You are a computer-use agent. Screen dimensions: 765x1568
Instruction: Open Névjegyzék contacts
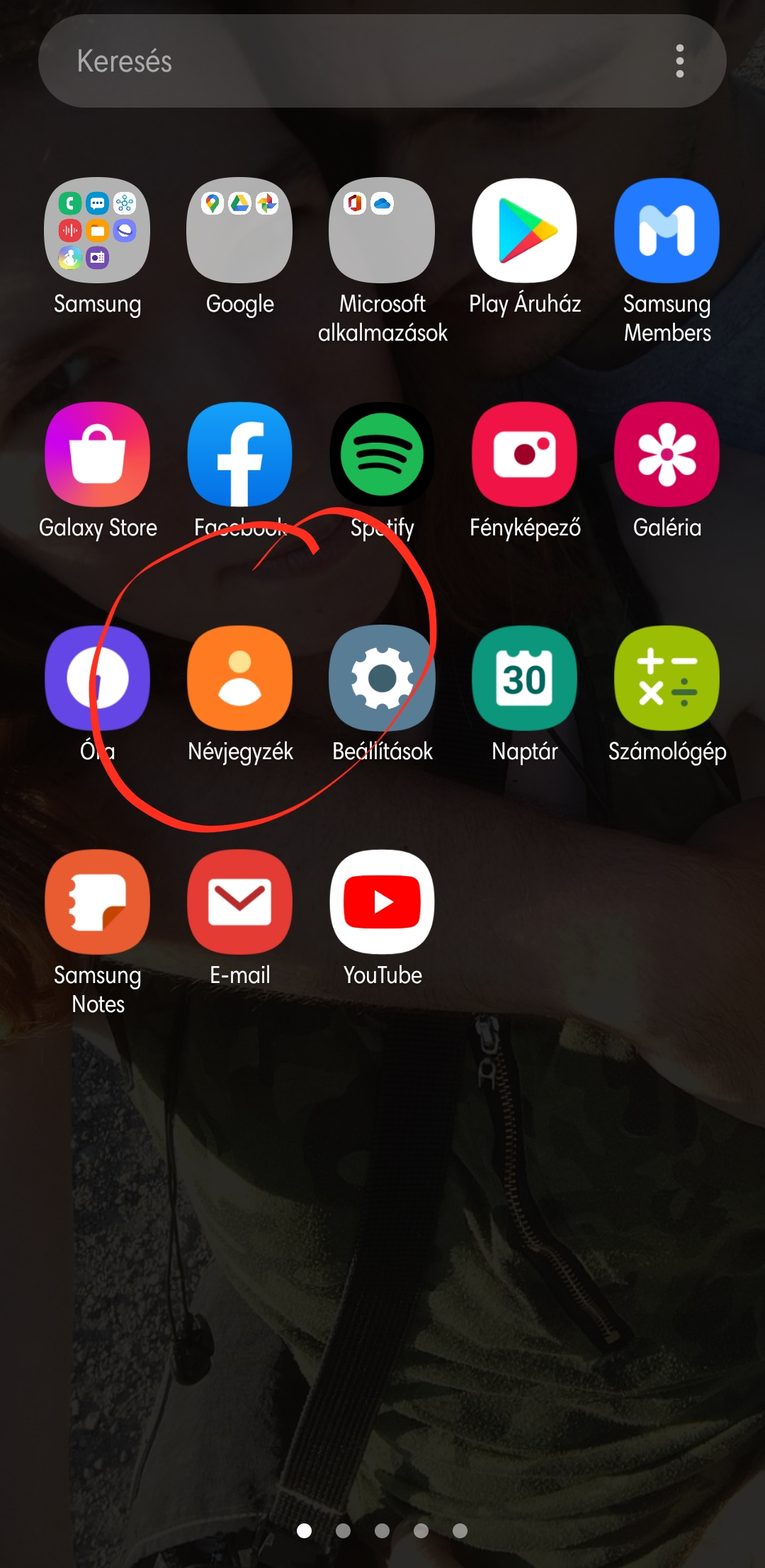tap(240, 678)
